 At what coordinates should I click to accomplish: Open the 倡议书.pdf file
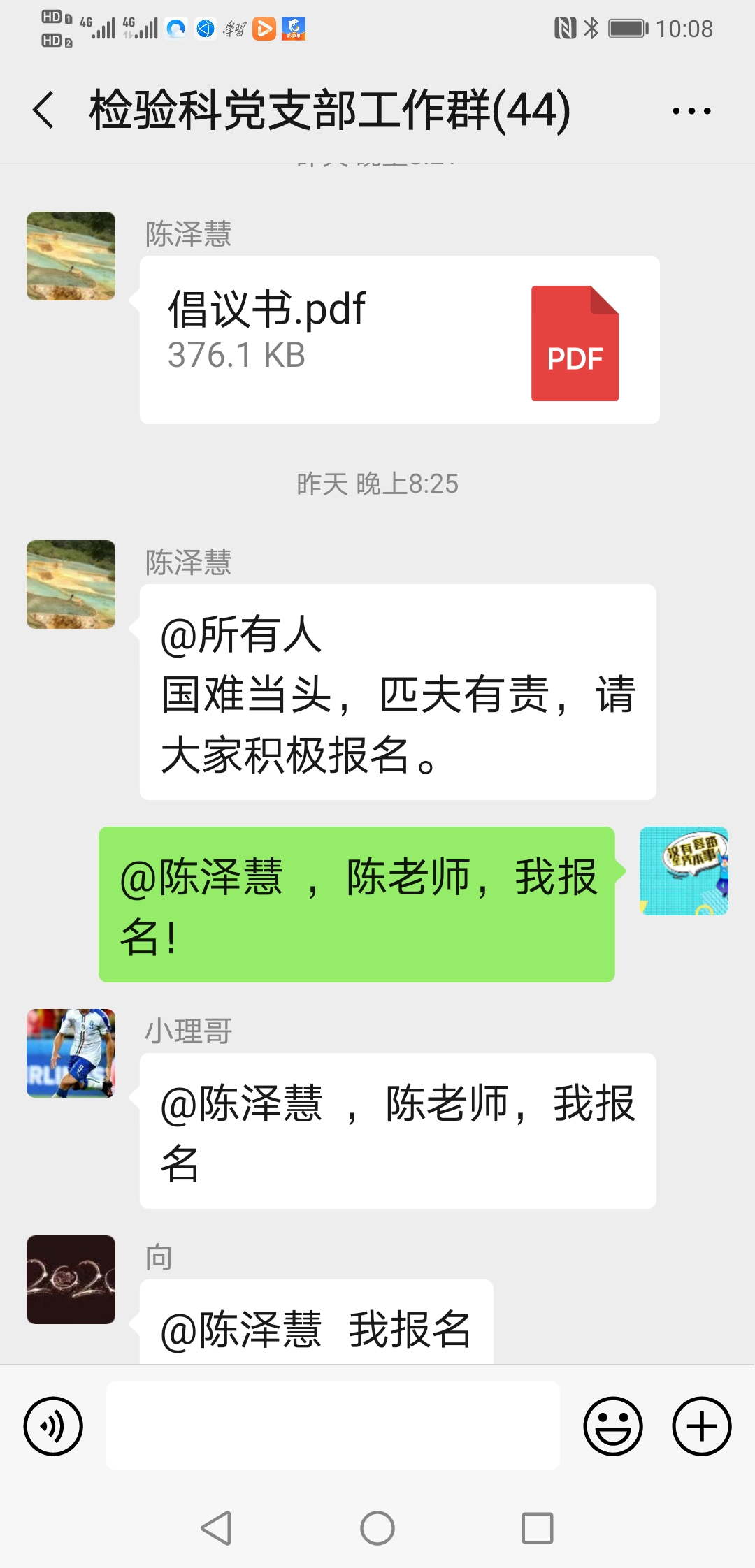coord(399,340)
